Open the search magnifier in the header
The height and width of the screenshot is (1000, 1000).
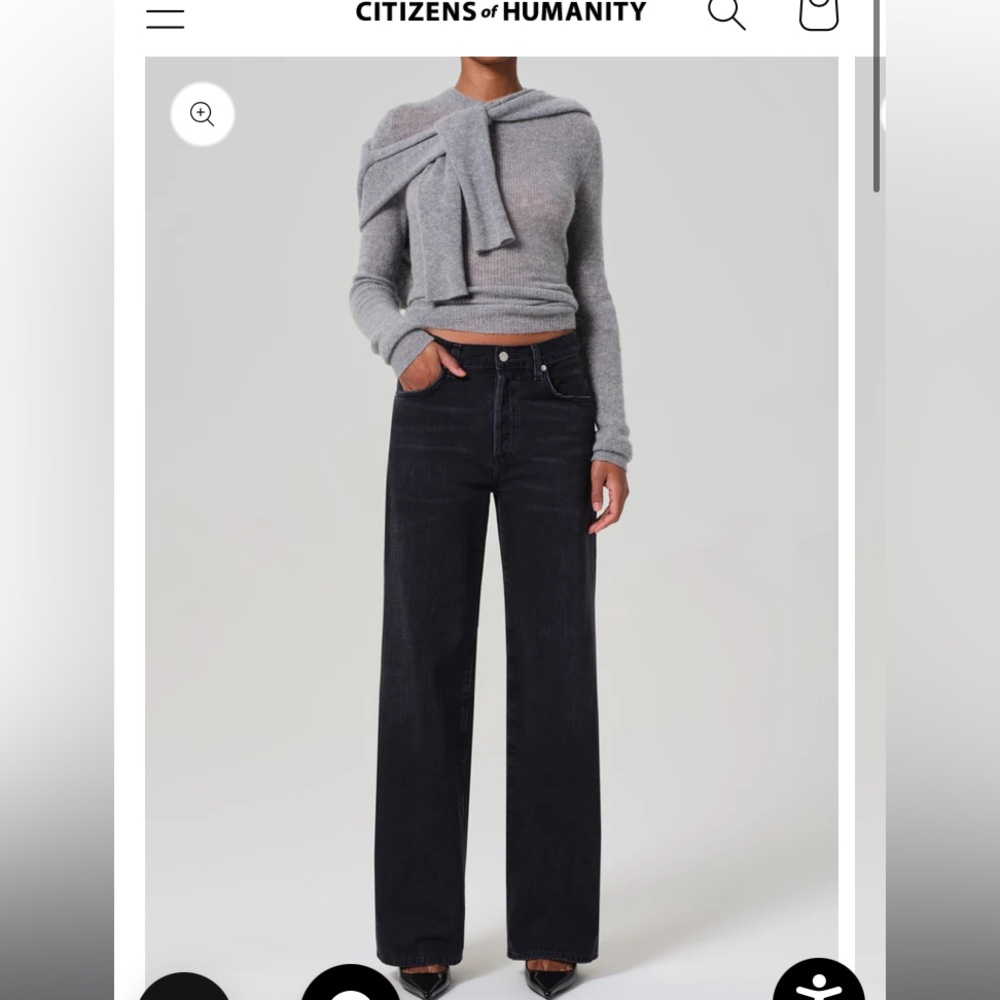tap(726, 13)
